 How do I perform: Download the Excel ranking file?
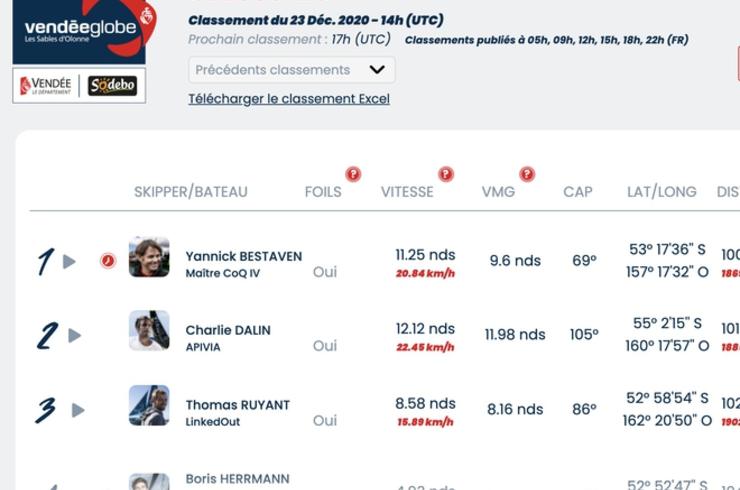(x=289, y=99)
